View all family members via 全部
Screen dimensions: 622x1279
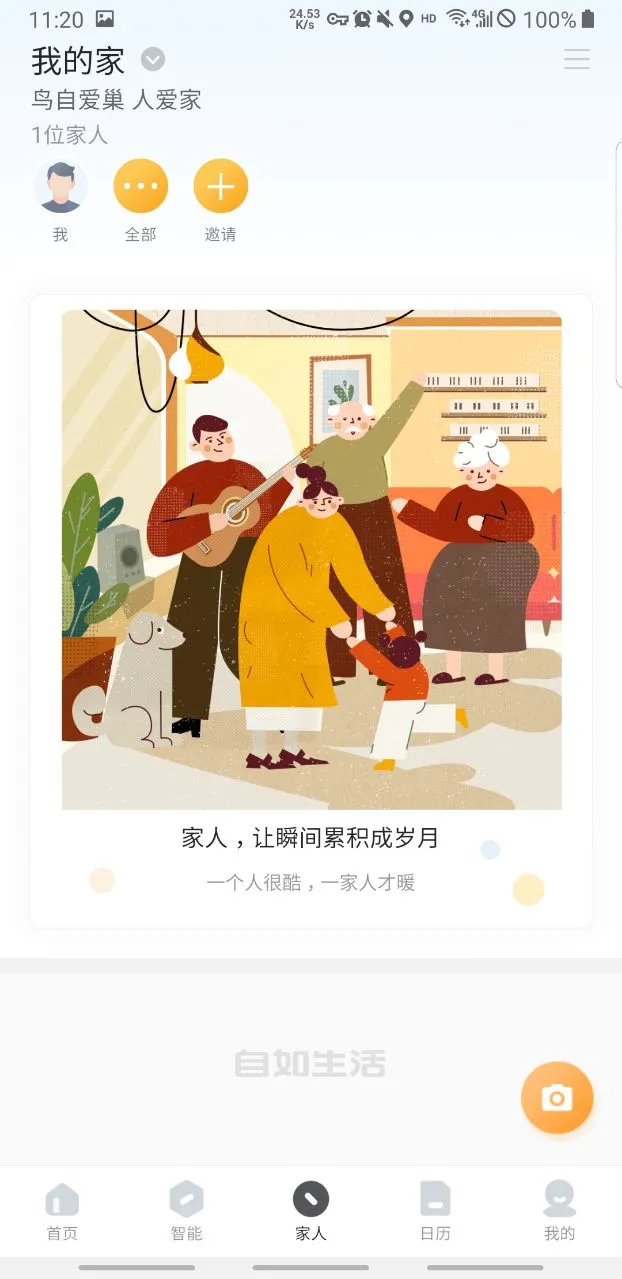click(x=140, y=187)
